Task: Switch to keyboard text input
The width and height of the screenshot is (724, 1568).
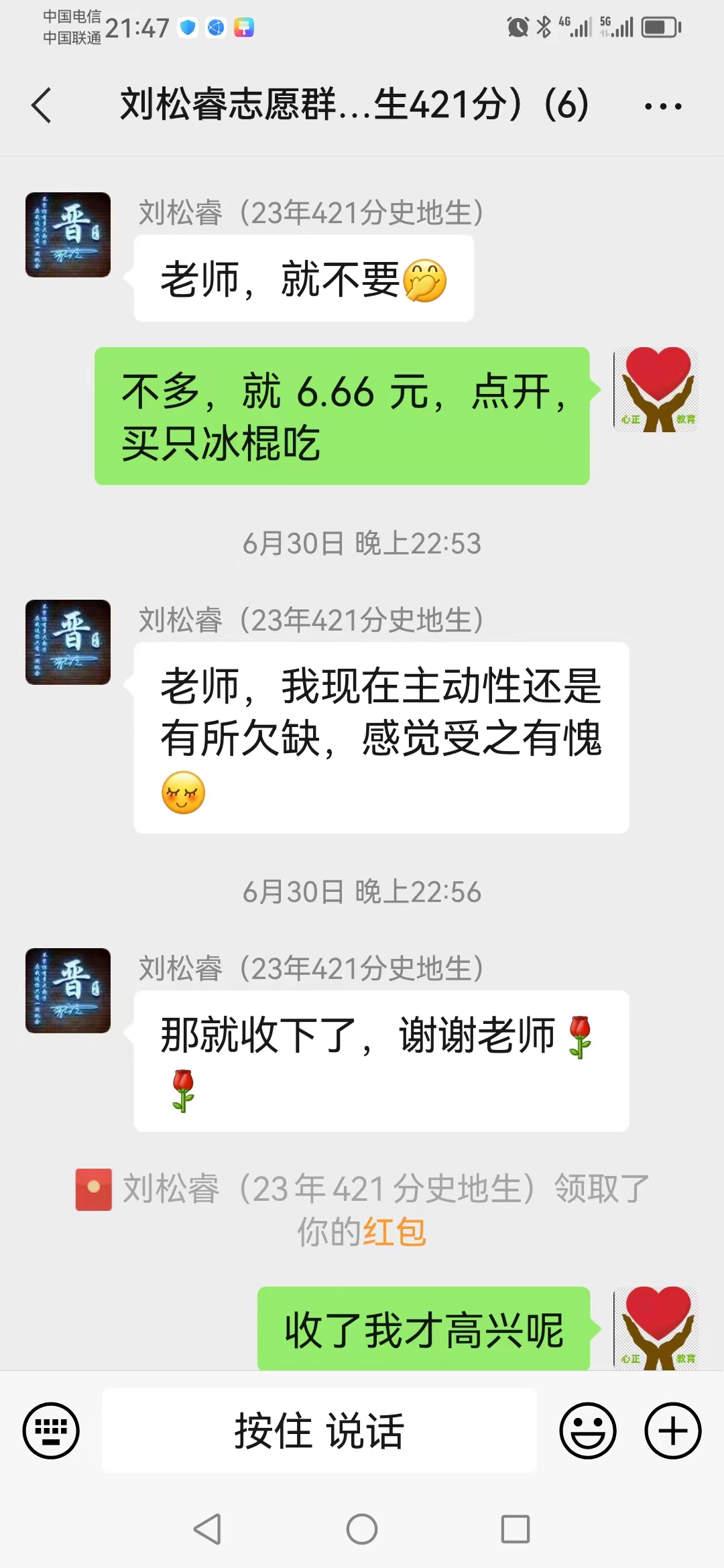Action: [x=51, y=1431]
